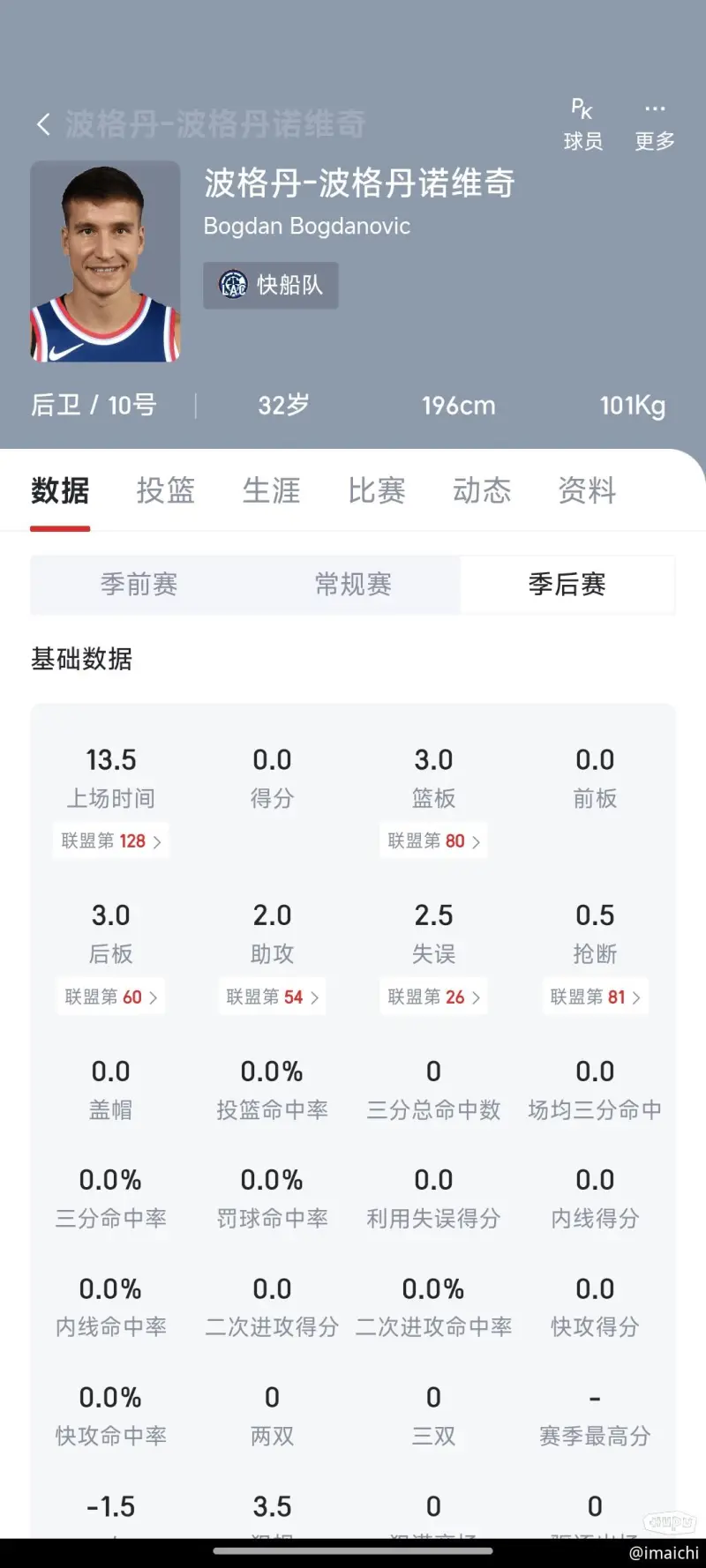
Task: Open the 快船队 team page link
Action: point(271,285)
